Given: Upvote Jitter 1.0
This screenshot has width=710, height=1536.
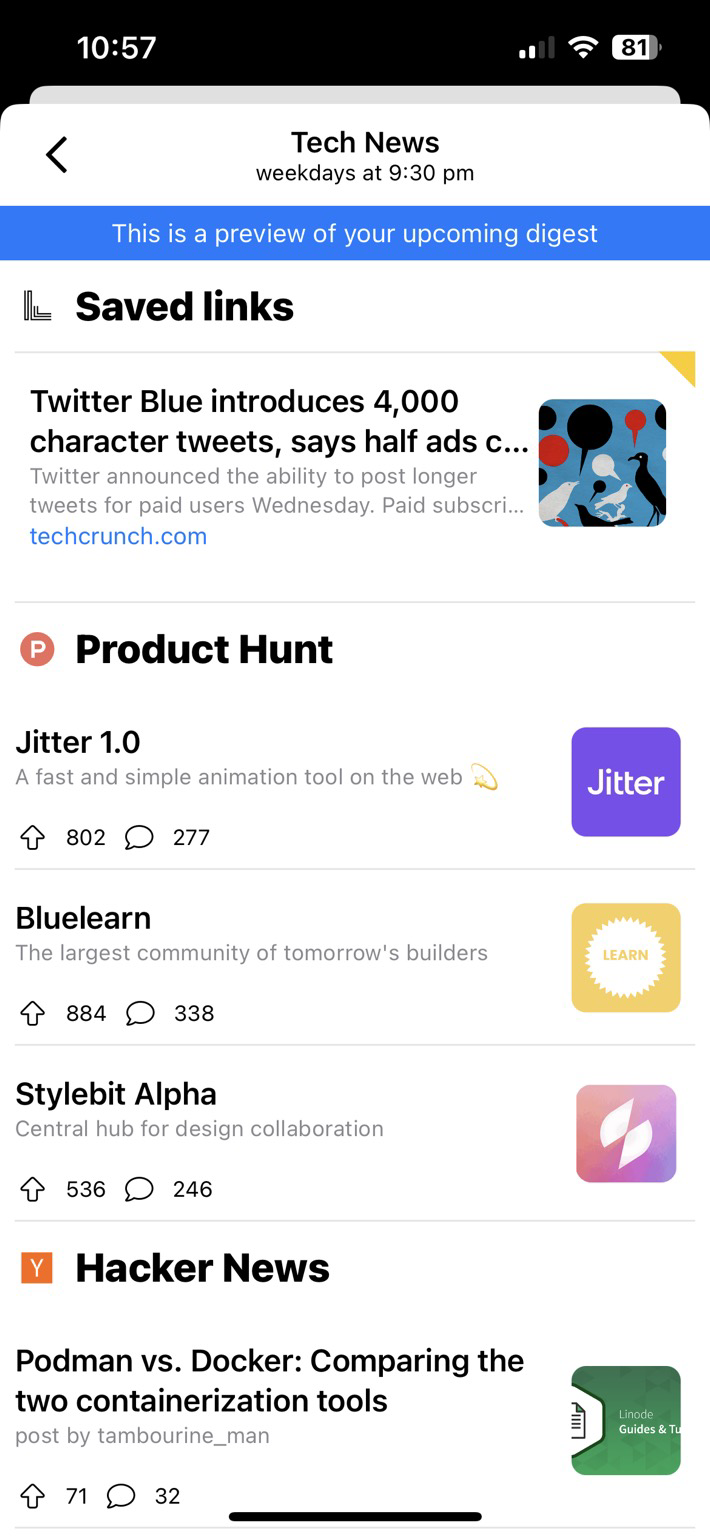Looking at the screenshot, I should click(33, 837).
